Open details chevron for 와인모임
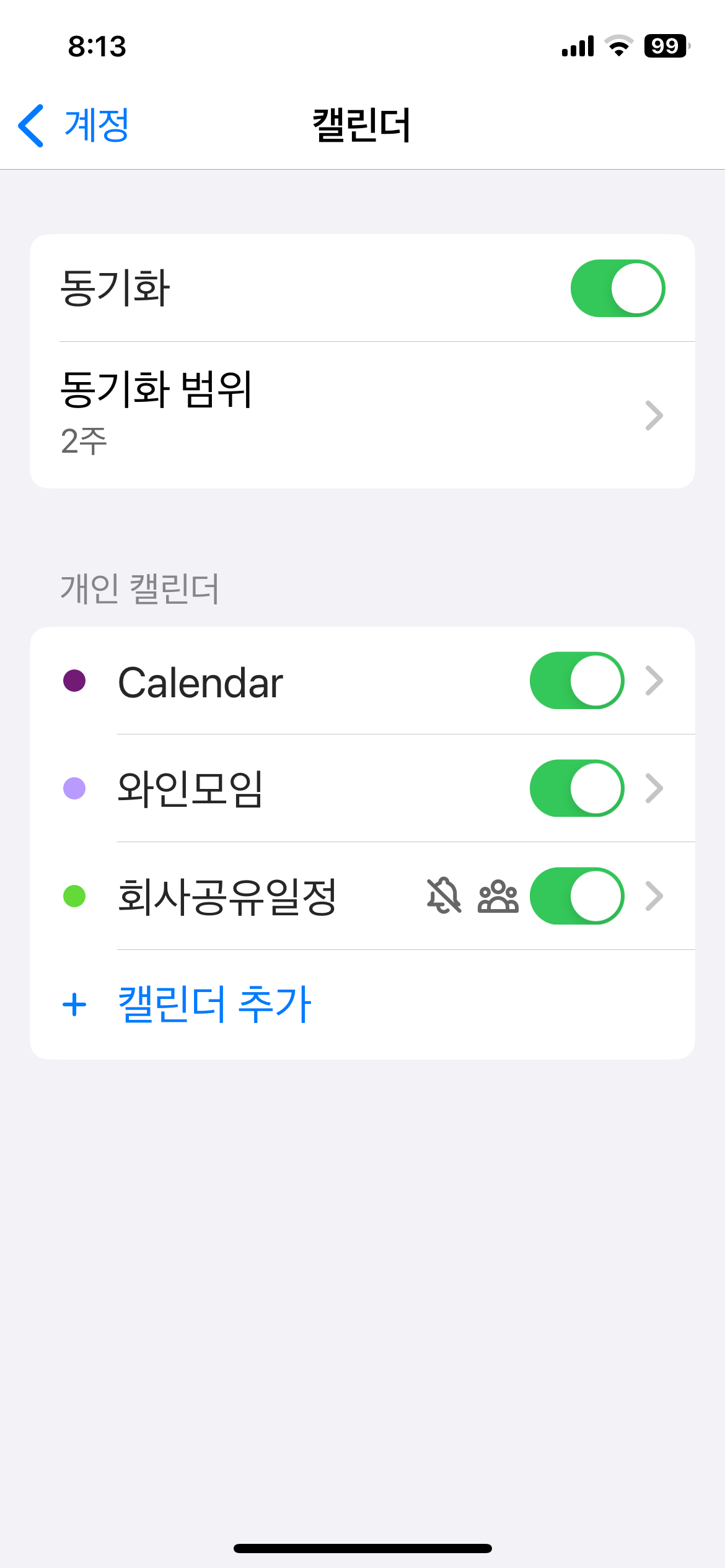 tap(654, 788)
